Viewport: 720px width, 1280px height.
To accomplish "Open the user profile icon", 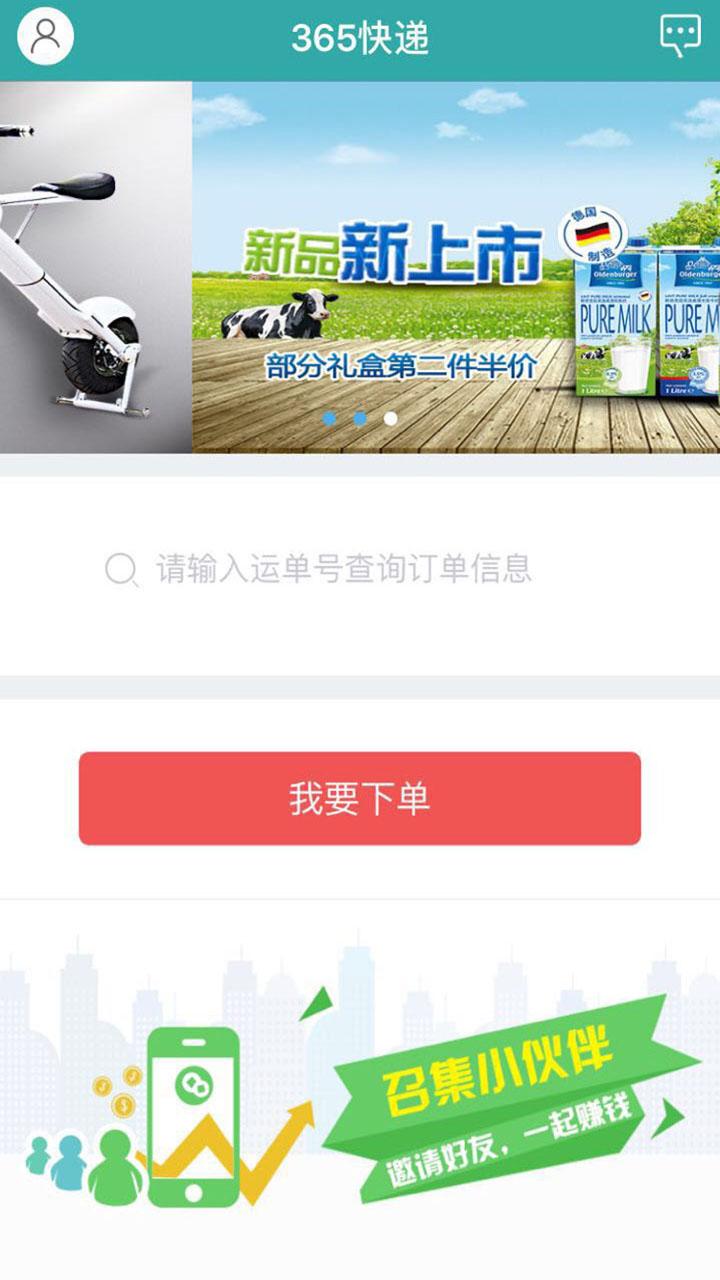I will (x=45, y=37).
